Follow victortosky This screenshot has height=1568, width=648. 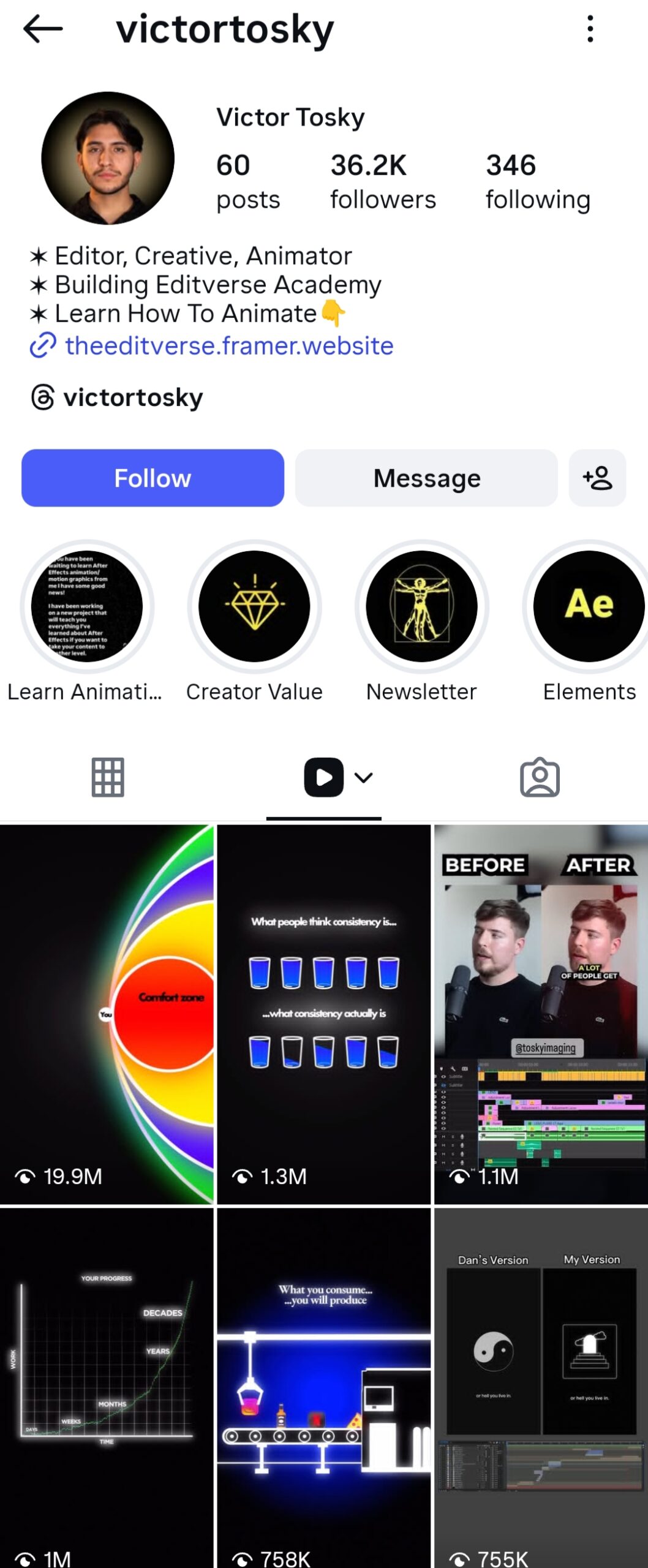click(x=153, y=478)
